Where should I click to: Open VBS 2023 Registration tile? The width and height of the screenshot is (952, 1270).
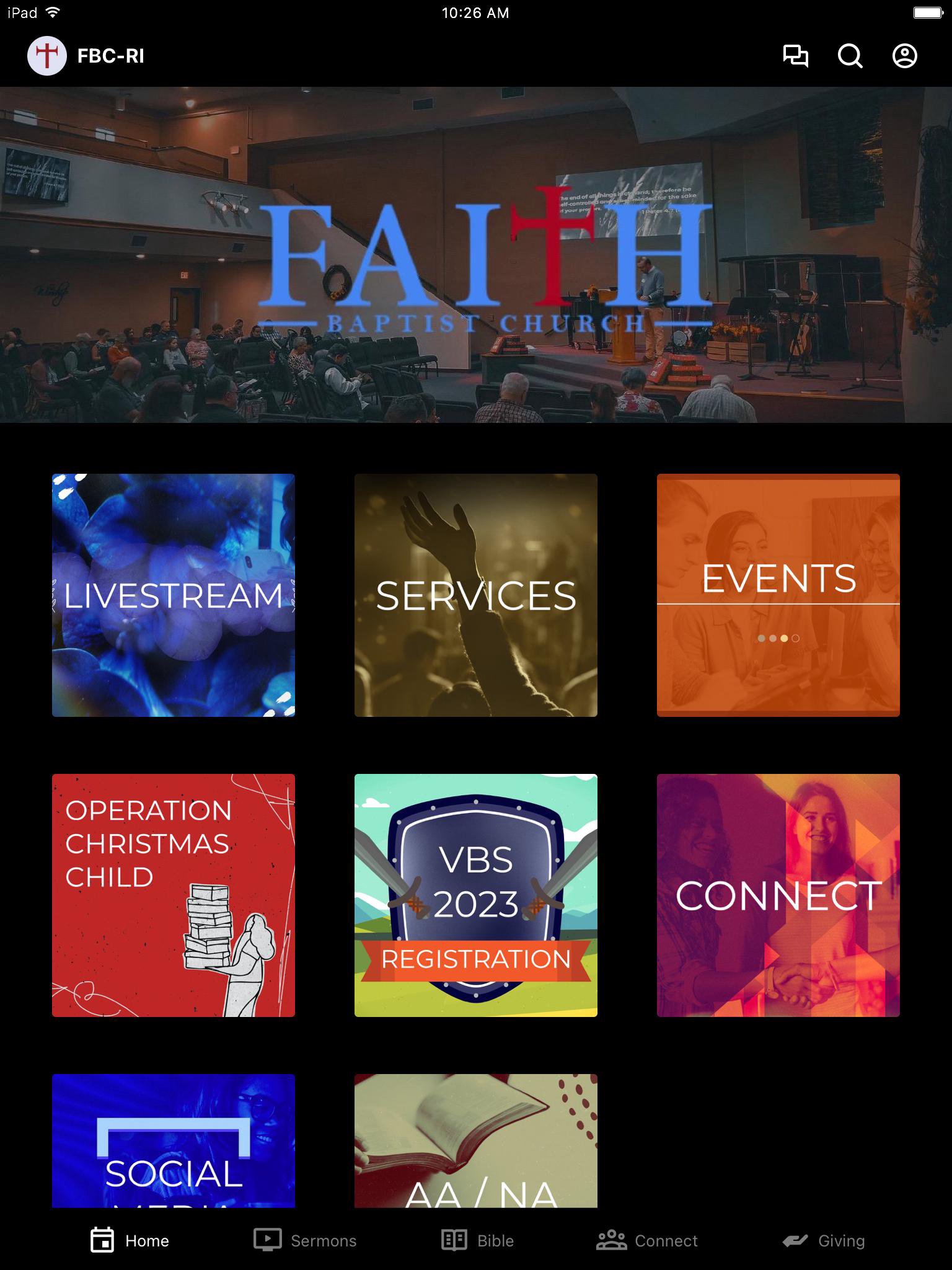coord(476,895)
